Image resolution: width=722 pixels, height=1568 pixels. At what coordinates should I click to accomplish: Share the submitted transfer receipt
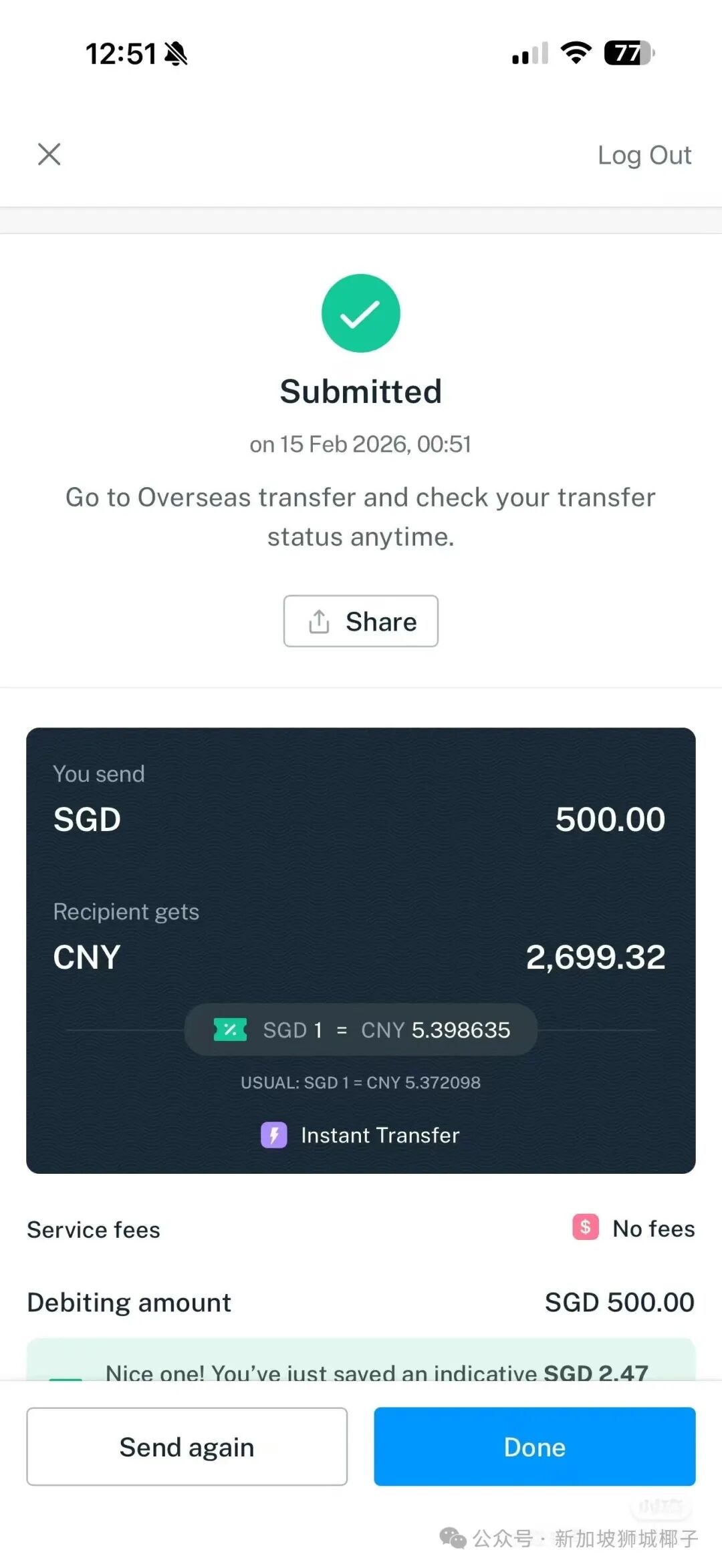pyautogui.click(x=361, y=621)
